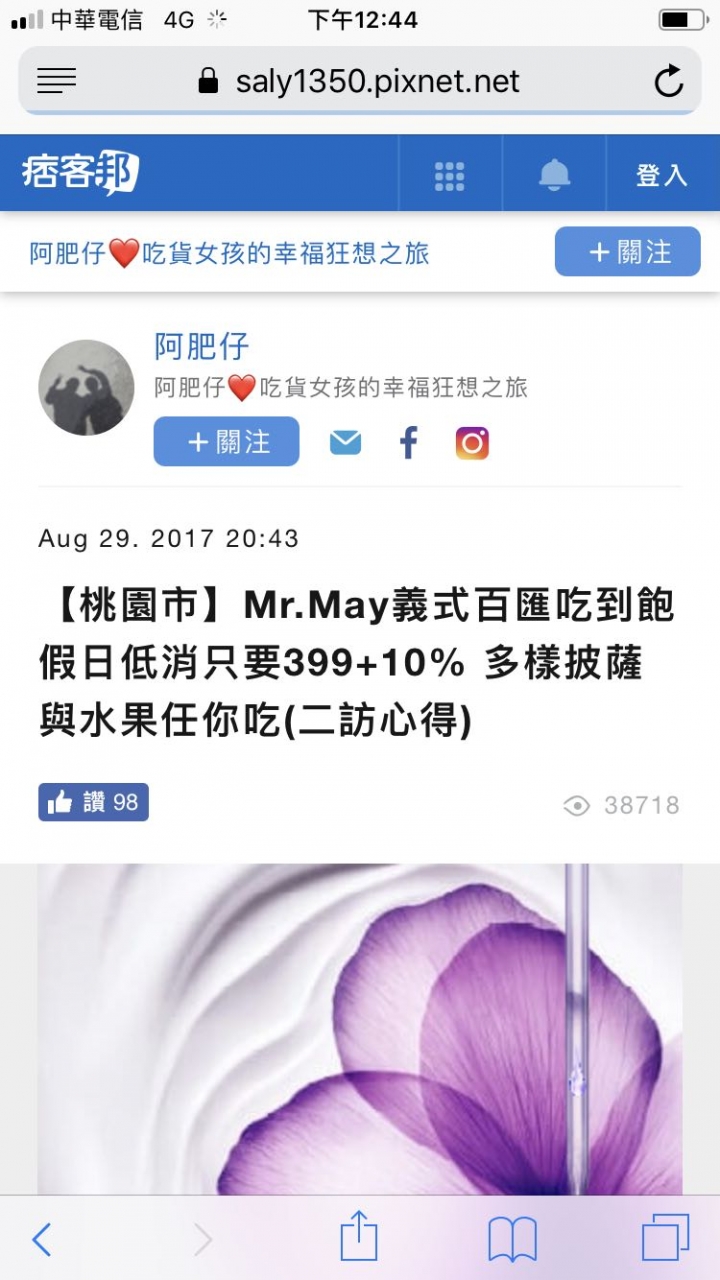Open the author's Instagram profile

point(472,442)
